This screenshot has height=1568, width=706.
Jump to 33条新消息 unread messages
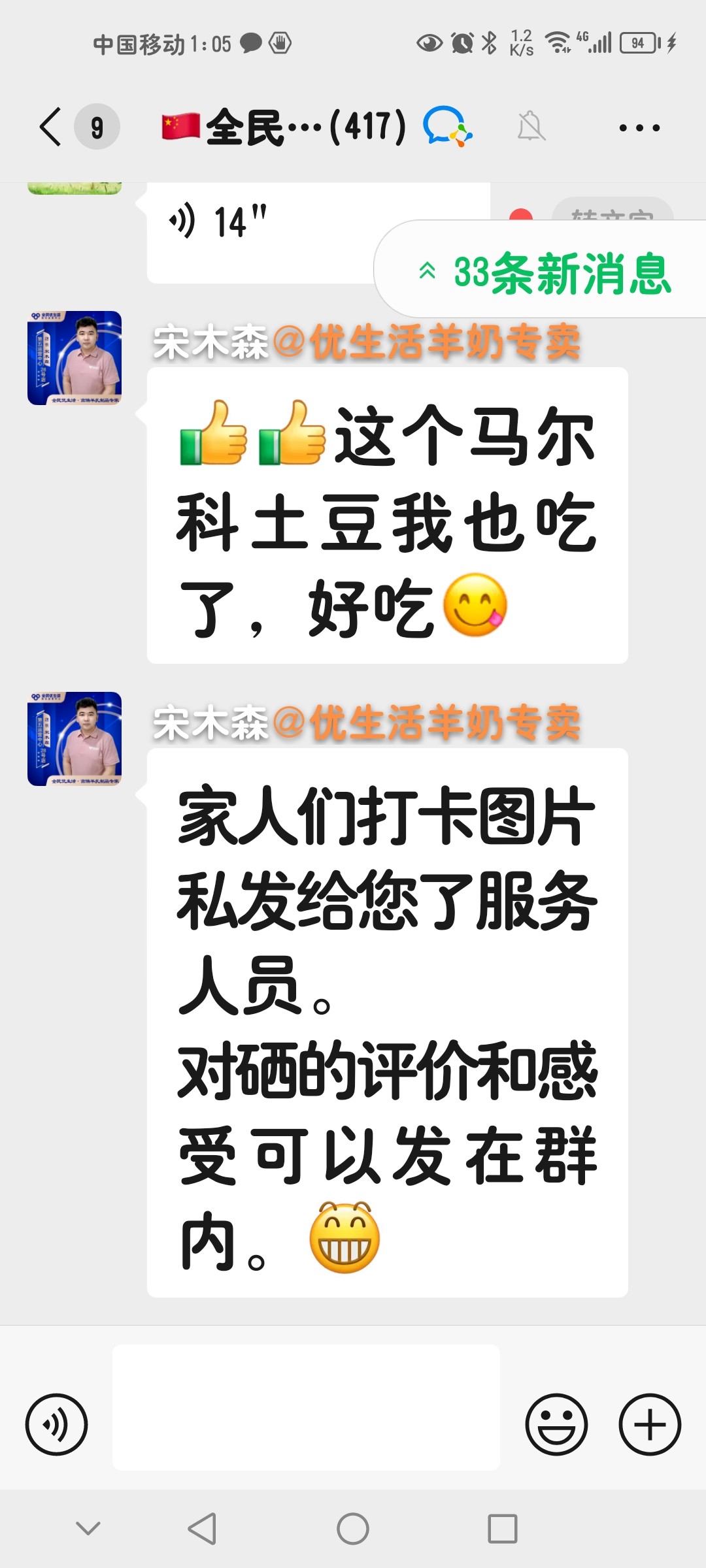[543, 269]
